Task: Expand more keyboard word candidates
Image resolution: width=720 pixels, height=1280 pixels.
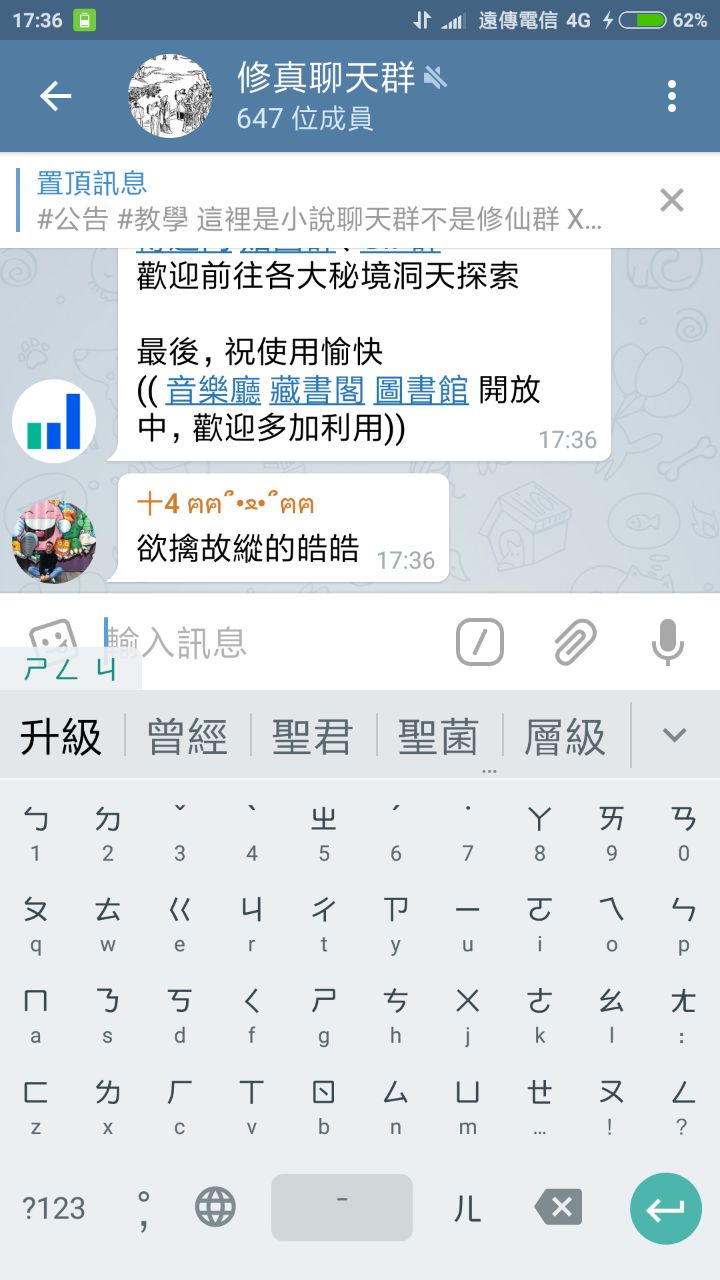Action: [x=675, y=735]
